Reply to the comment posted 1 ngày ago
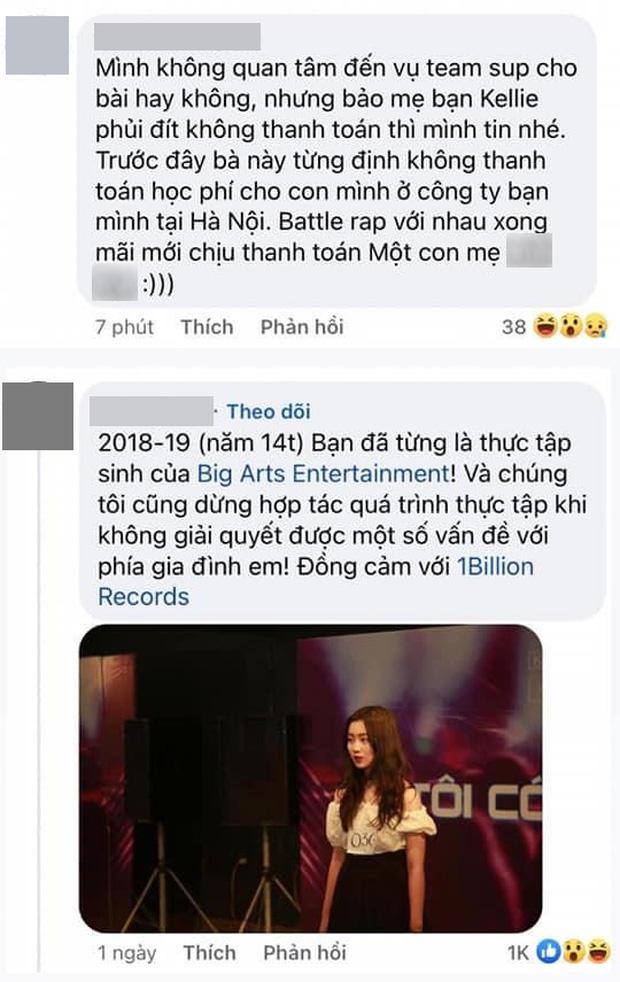620x982 pixels. click(x=304, y=952)
